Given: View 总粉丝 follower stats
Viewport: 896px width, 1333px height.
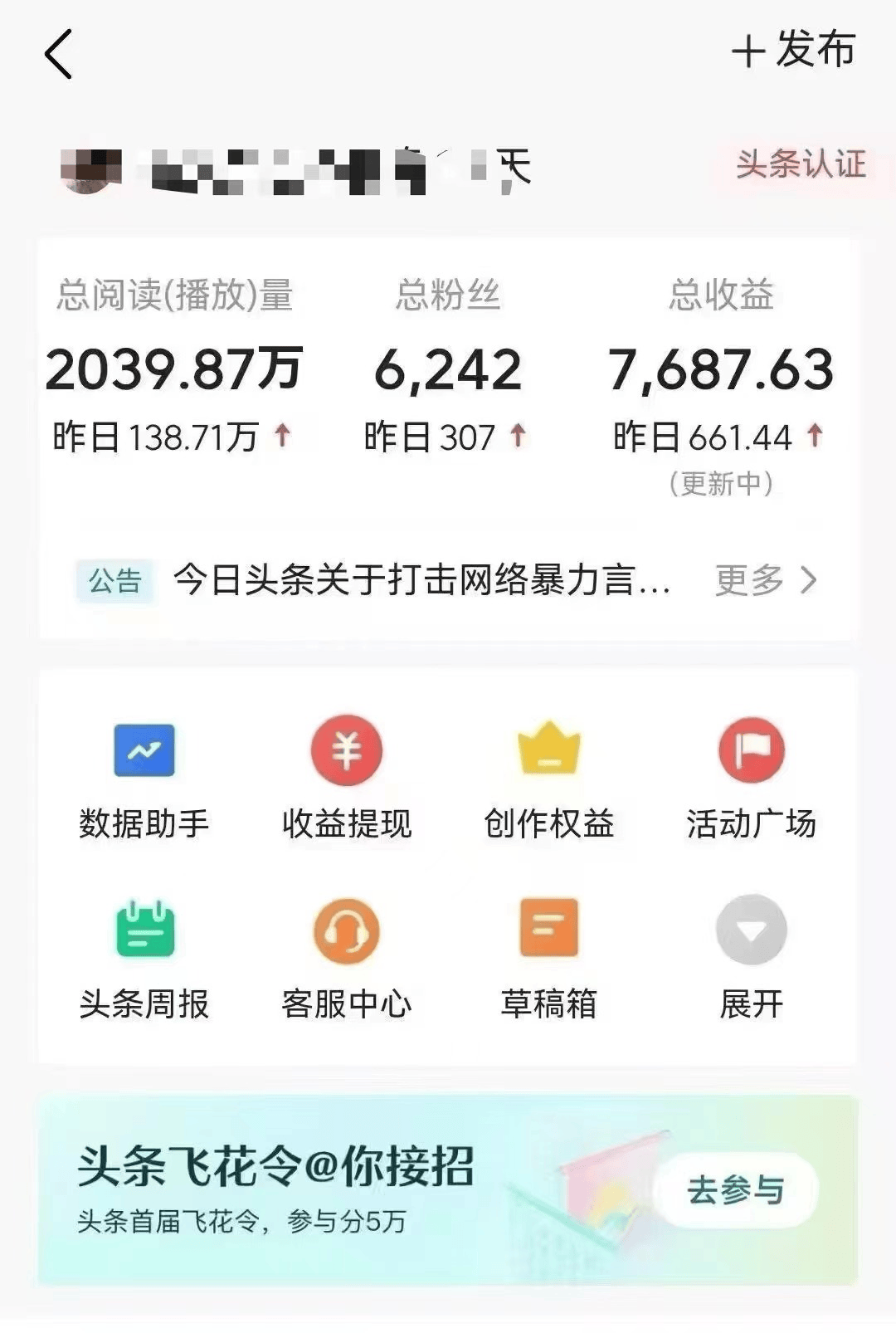Looking at the screenshot, I should [447, 370].
